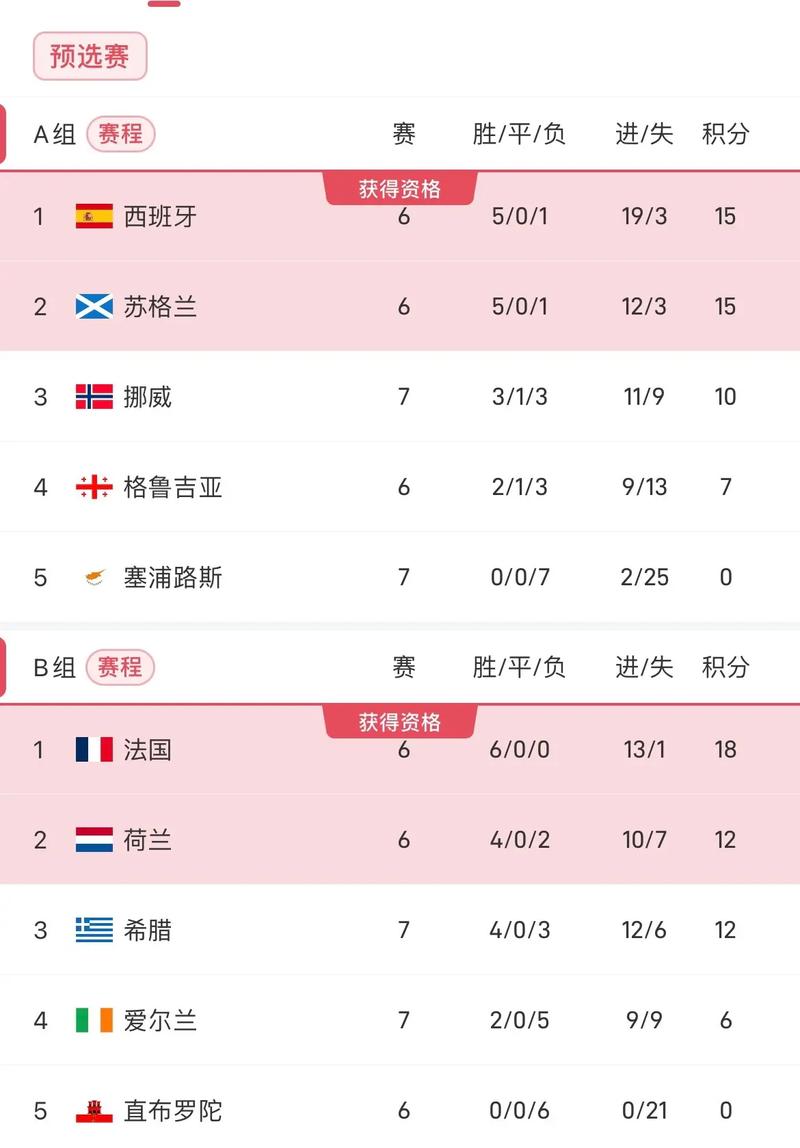The width and height of the screenshot is (800, 1148).
Task: Open the 荷兰 team row
Action: click(x=148, y=839)
